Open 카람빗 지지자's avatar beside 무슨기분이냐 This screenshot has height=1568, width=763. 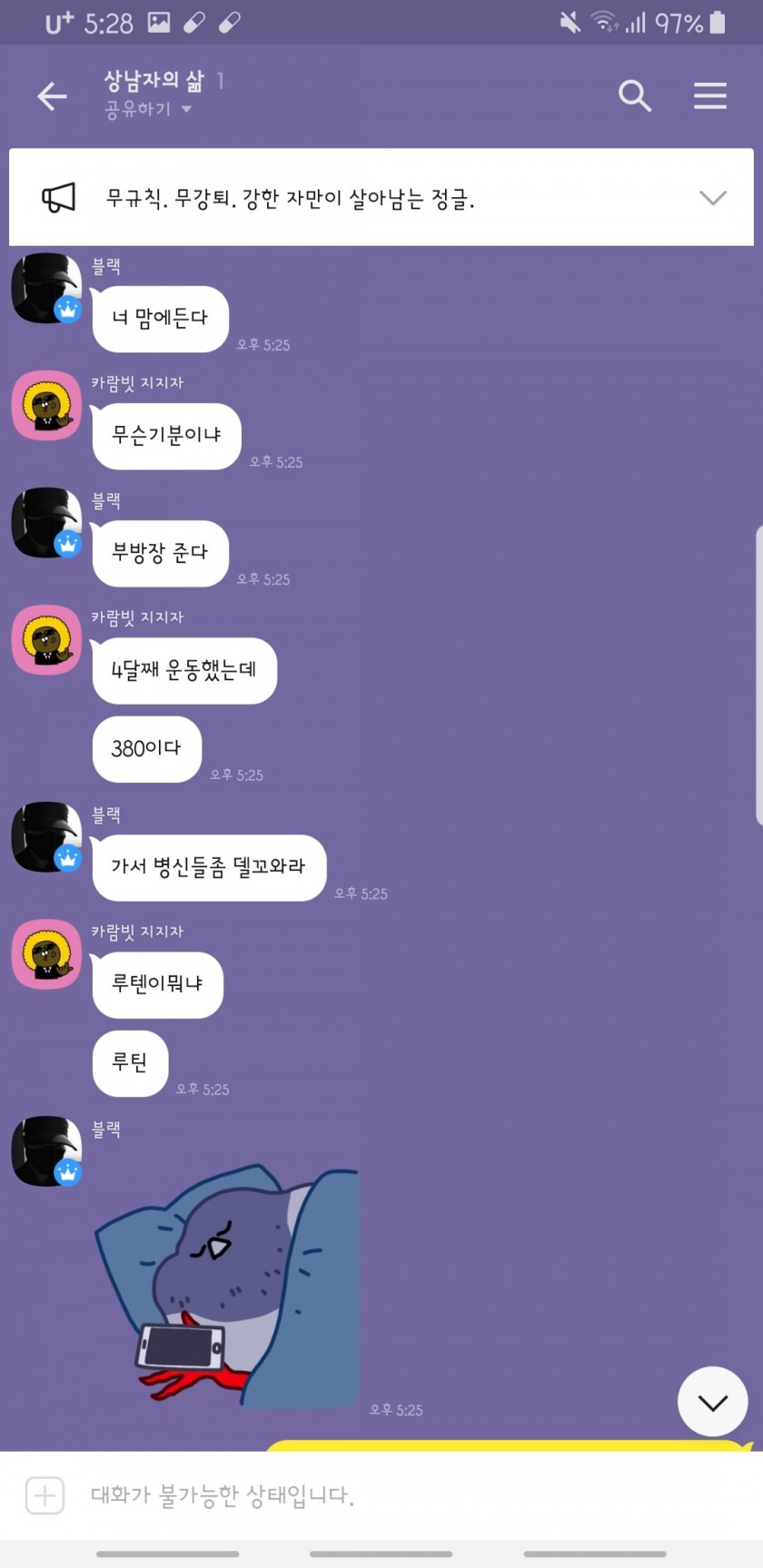[x=46, y=406]
